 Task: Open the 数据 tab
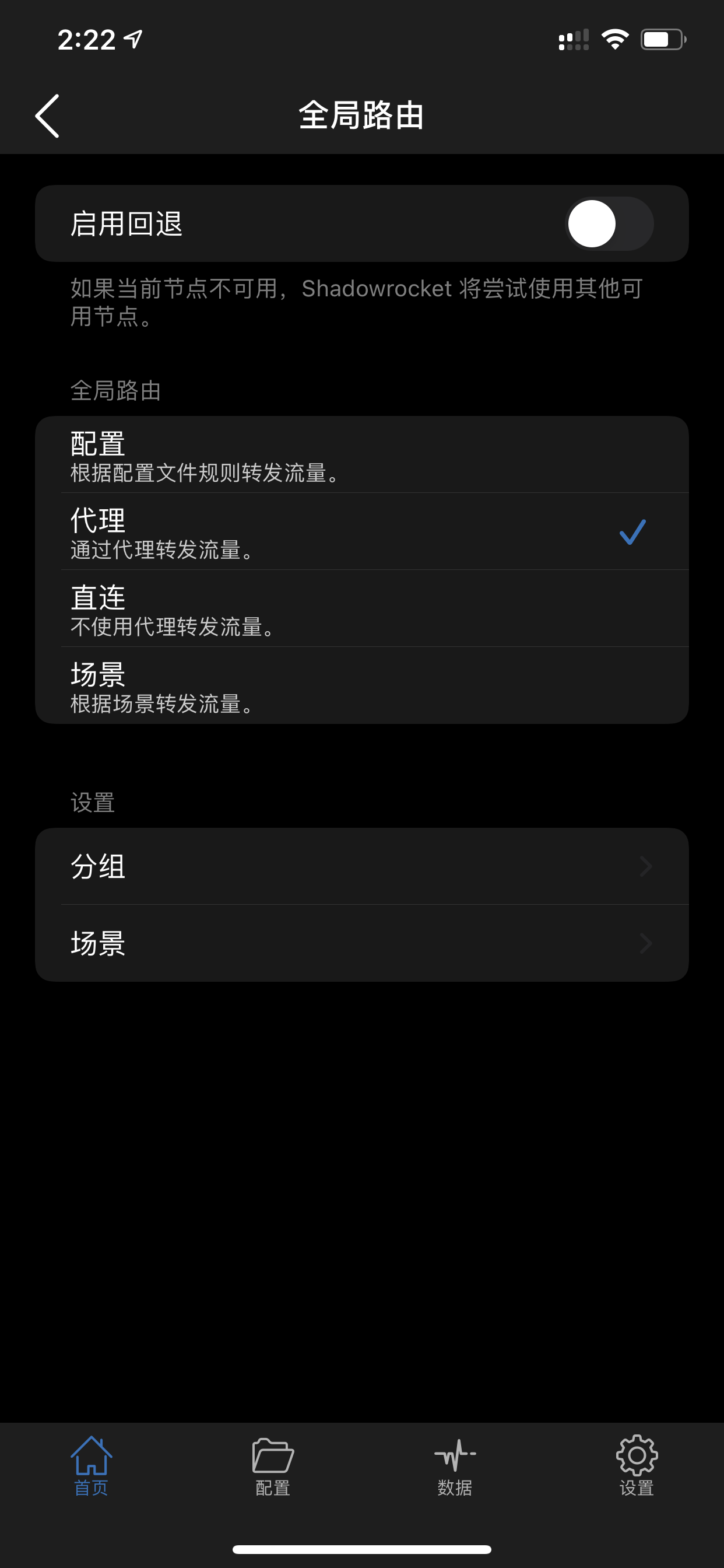coord(455,1466)
